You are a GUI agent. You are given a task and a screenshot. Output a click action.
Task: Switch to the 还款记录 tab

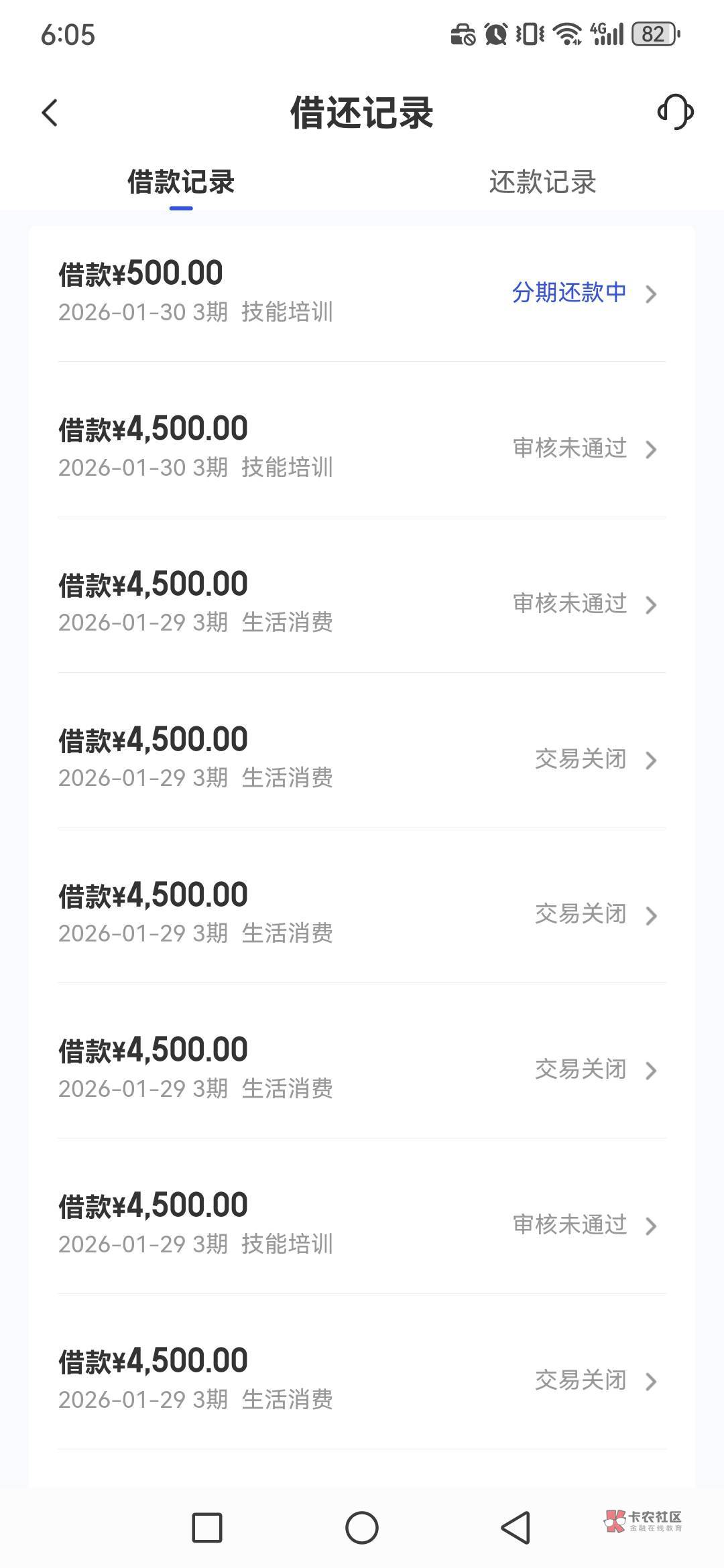[542, 182]
